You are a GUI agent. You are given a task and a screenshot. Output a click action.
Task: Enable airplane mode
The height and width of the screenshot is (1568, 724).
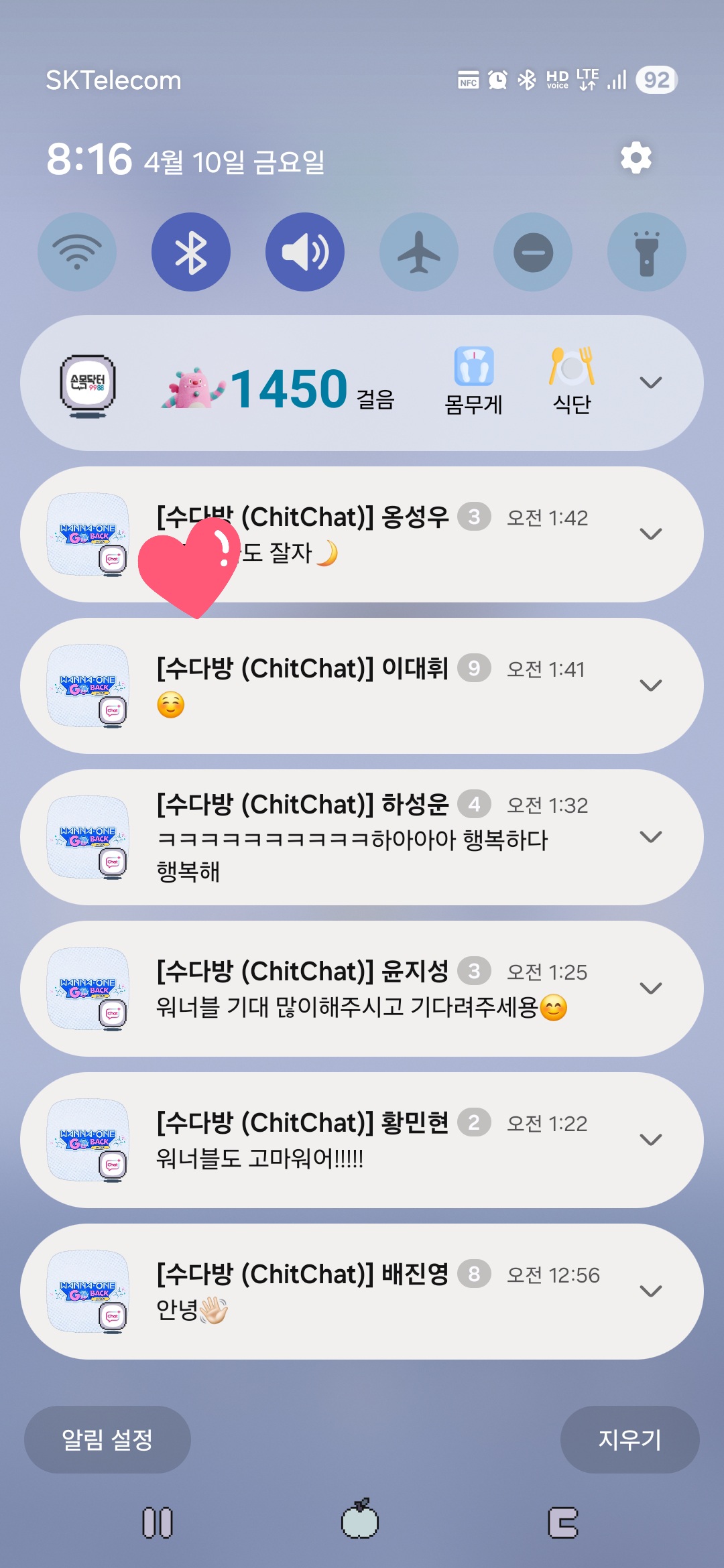[419, 252]
